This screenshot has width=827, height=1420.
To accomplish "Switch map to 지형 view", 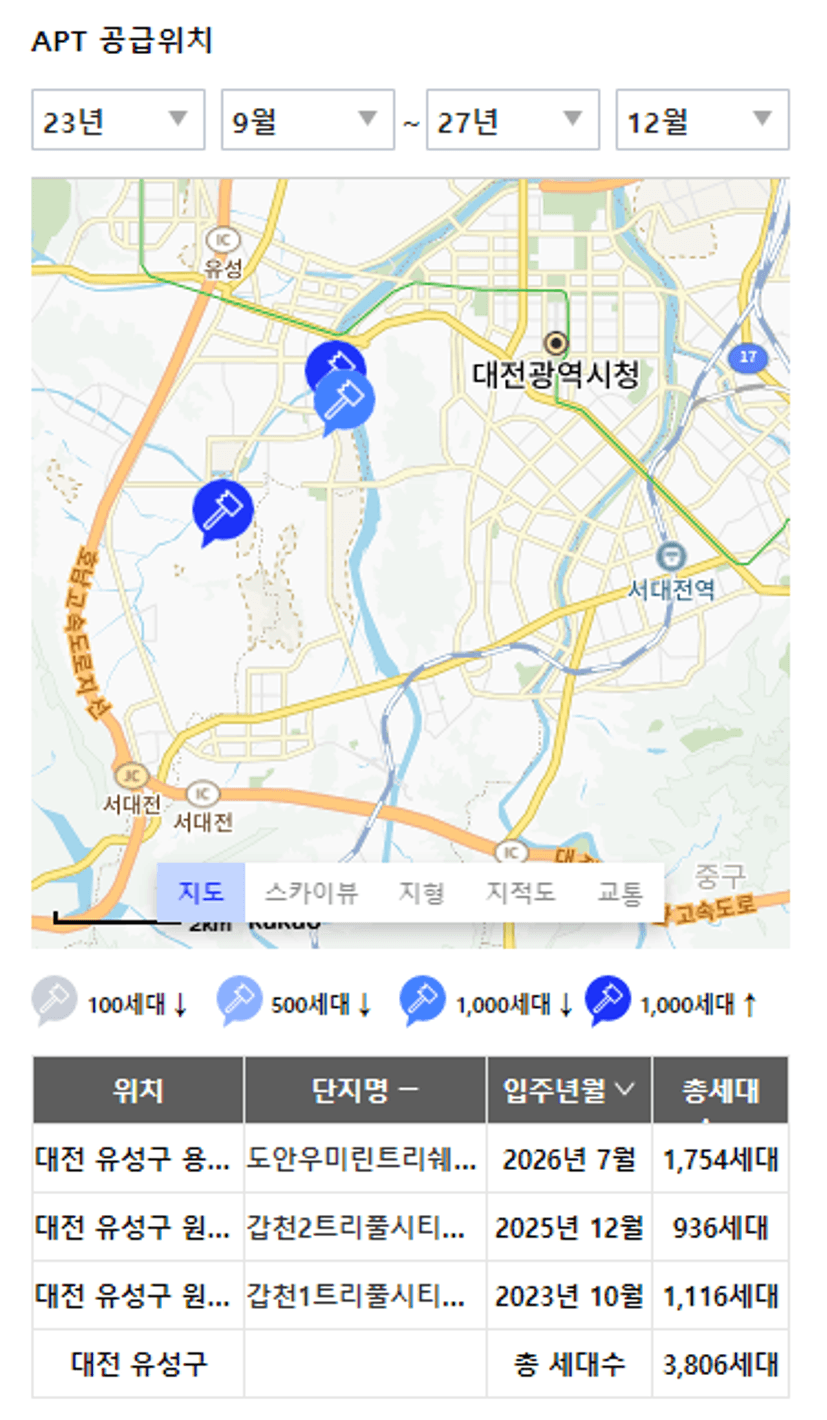I will (421, 892).
